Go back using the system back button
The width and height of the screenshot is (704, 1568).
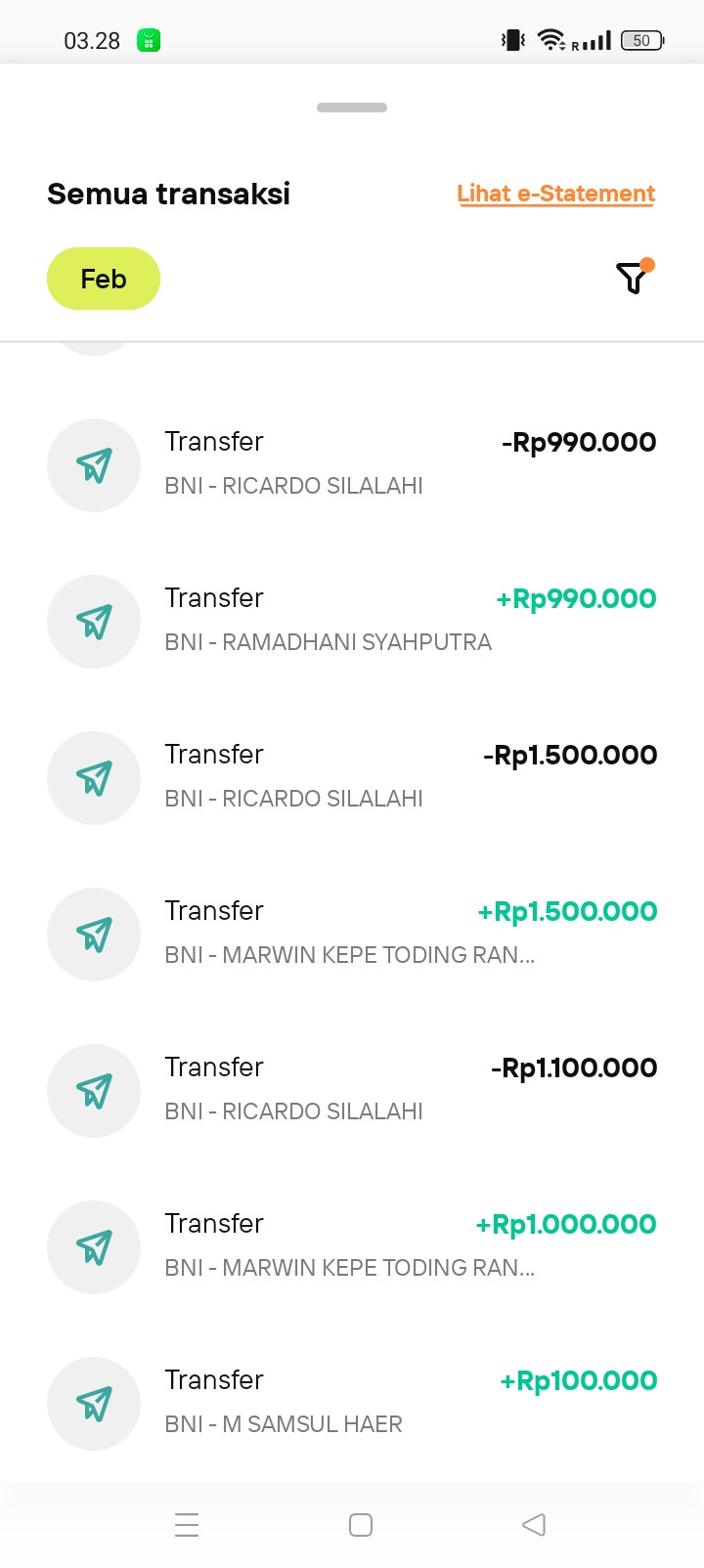click(x=534, y=1525)
